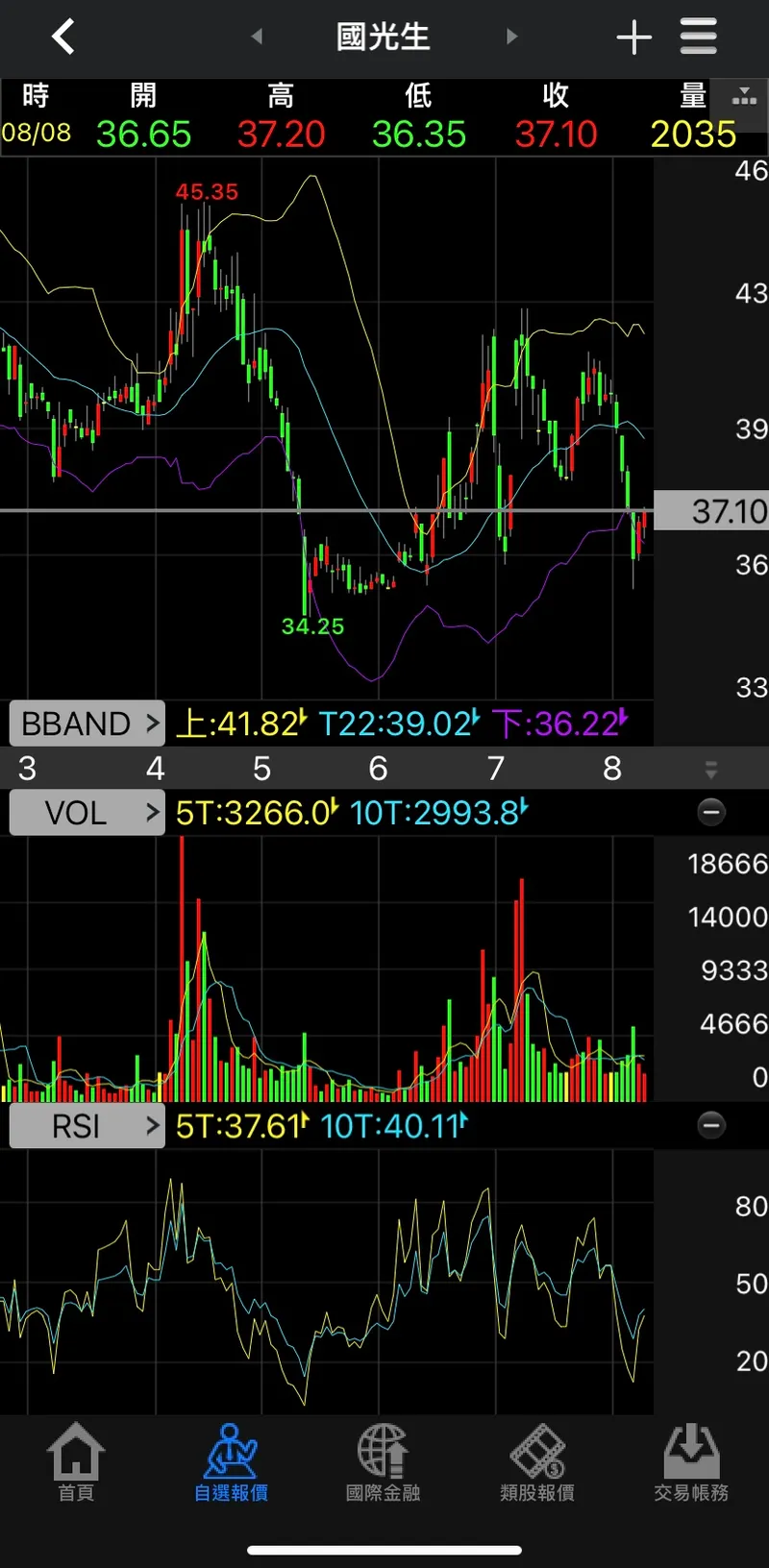Switch to the 國際金融 tab
This screenshot has height=1568, width=769.
coord(384,1462)
